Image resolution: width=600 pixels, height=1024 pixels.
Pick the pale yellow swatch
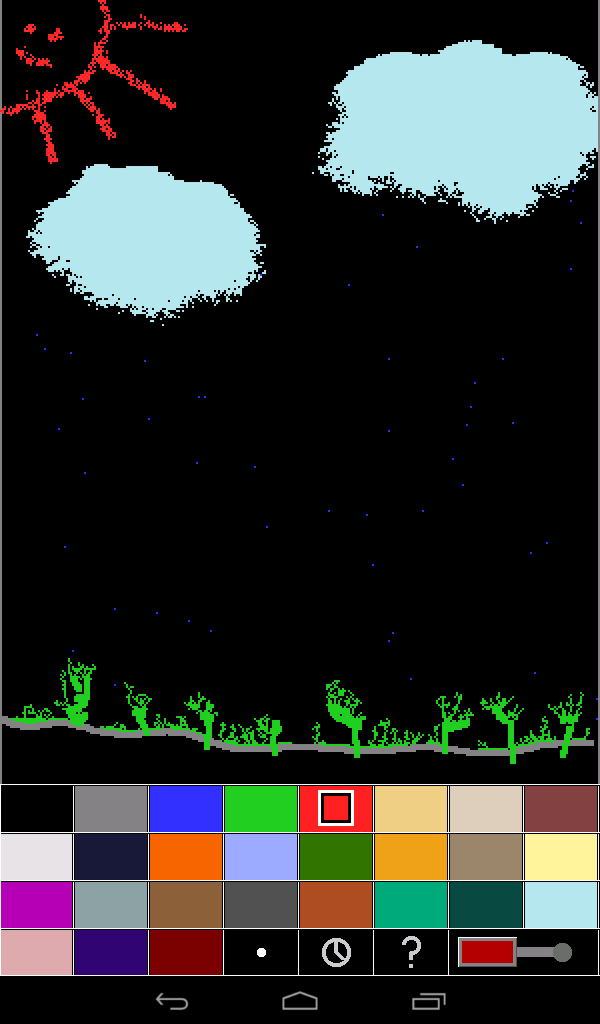pos(561,856)
